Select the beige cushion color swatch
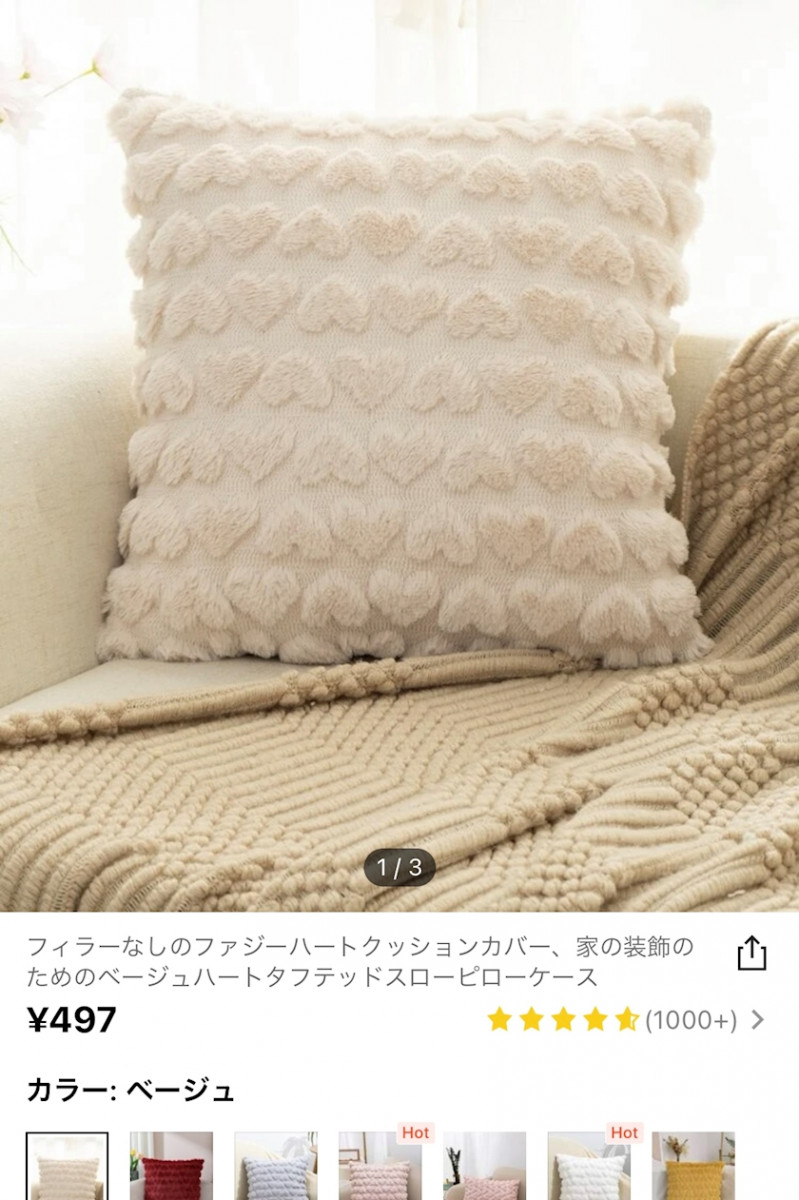 tap(67, 1167)
